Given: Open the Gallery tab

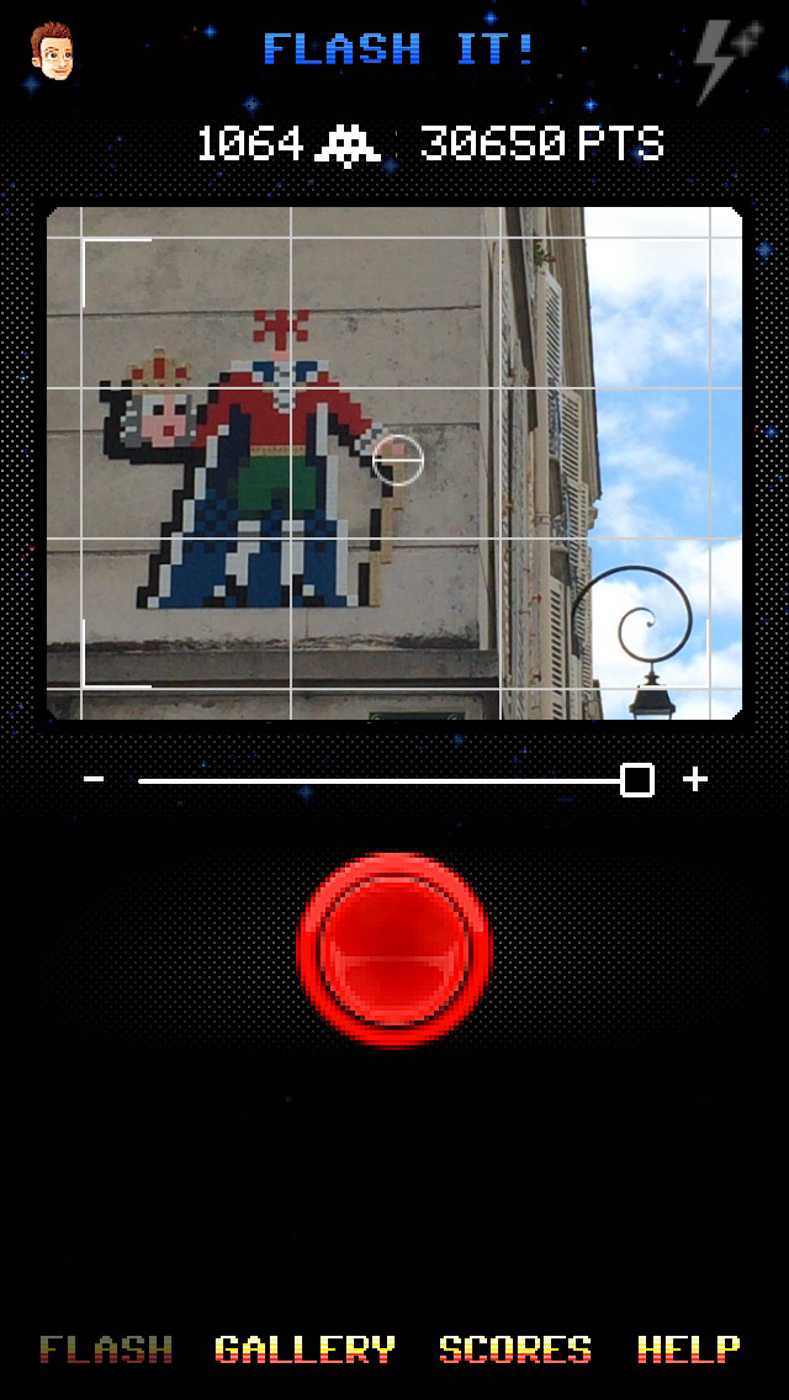Looking at the screenshot, I should [x=305, y=1349].
